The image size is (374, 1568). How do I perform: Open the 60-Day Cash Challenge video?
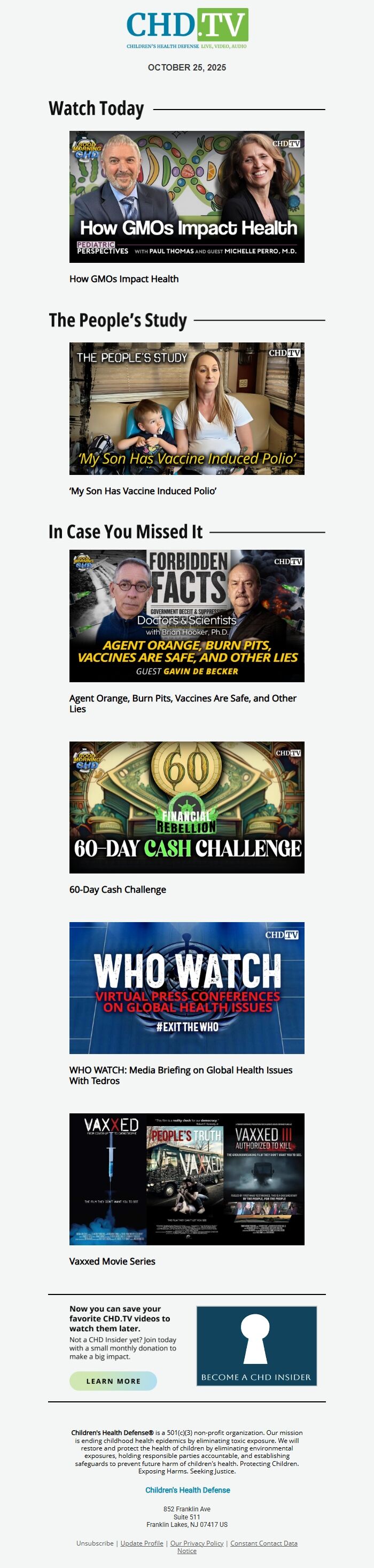[186, 807]
